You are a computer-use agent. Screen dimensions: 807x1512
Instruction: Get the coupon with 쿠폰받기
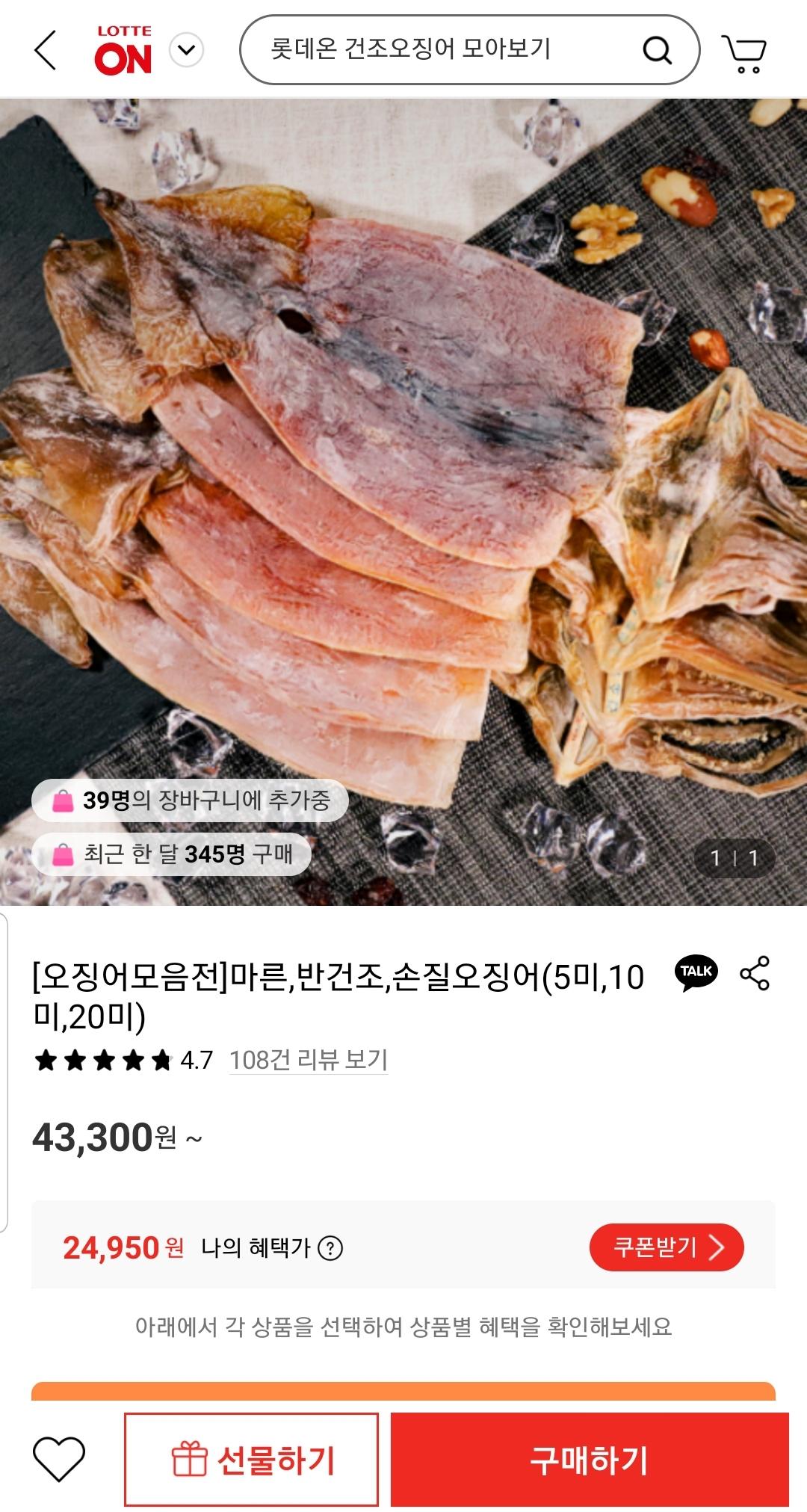click(667, 1247)
